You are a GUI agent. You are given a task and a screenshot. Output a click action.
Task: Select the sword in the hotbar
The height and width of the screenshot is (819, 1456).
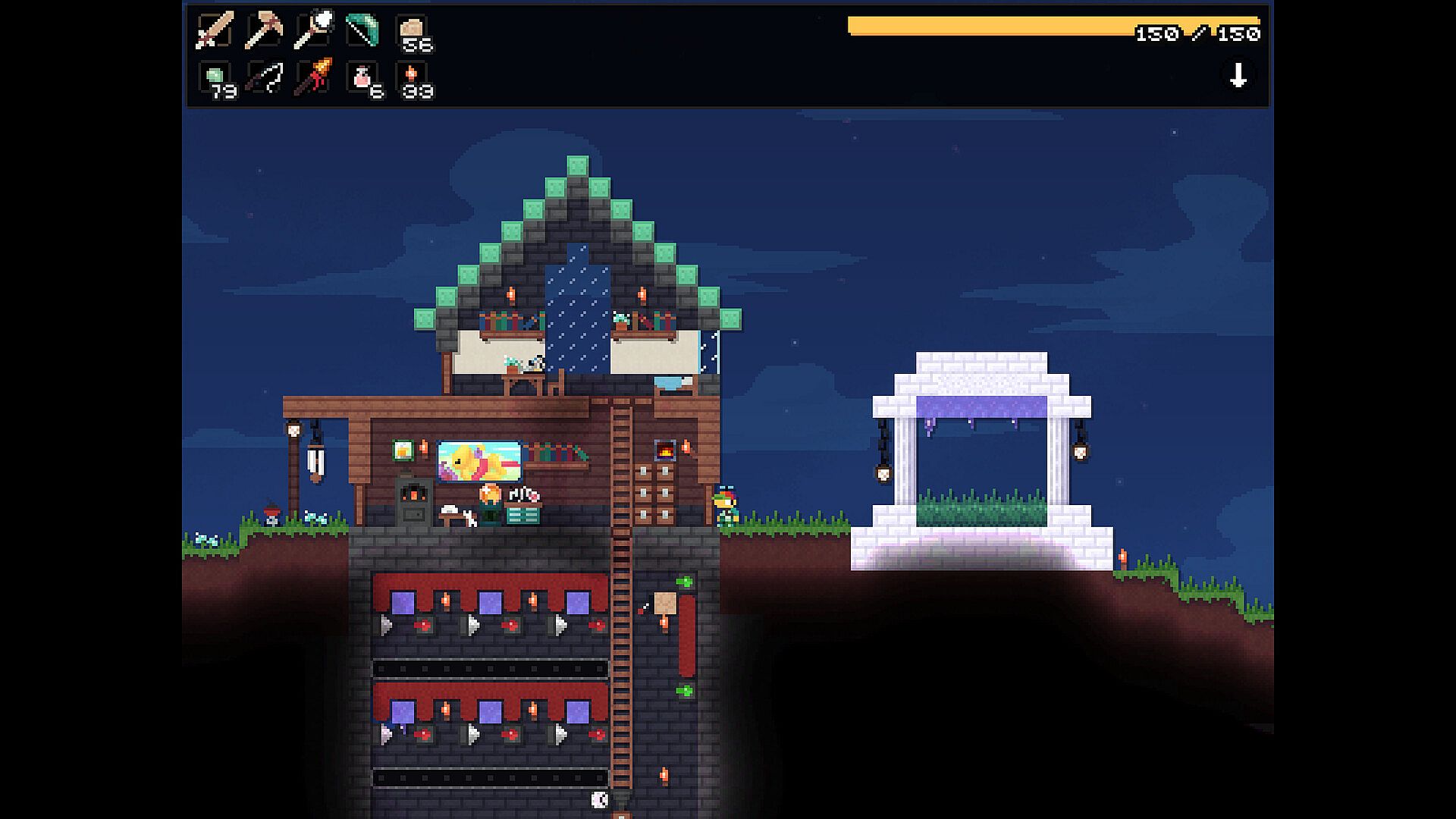(x=215, y=31)
